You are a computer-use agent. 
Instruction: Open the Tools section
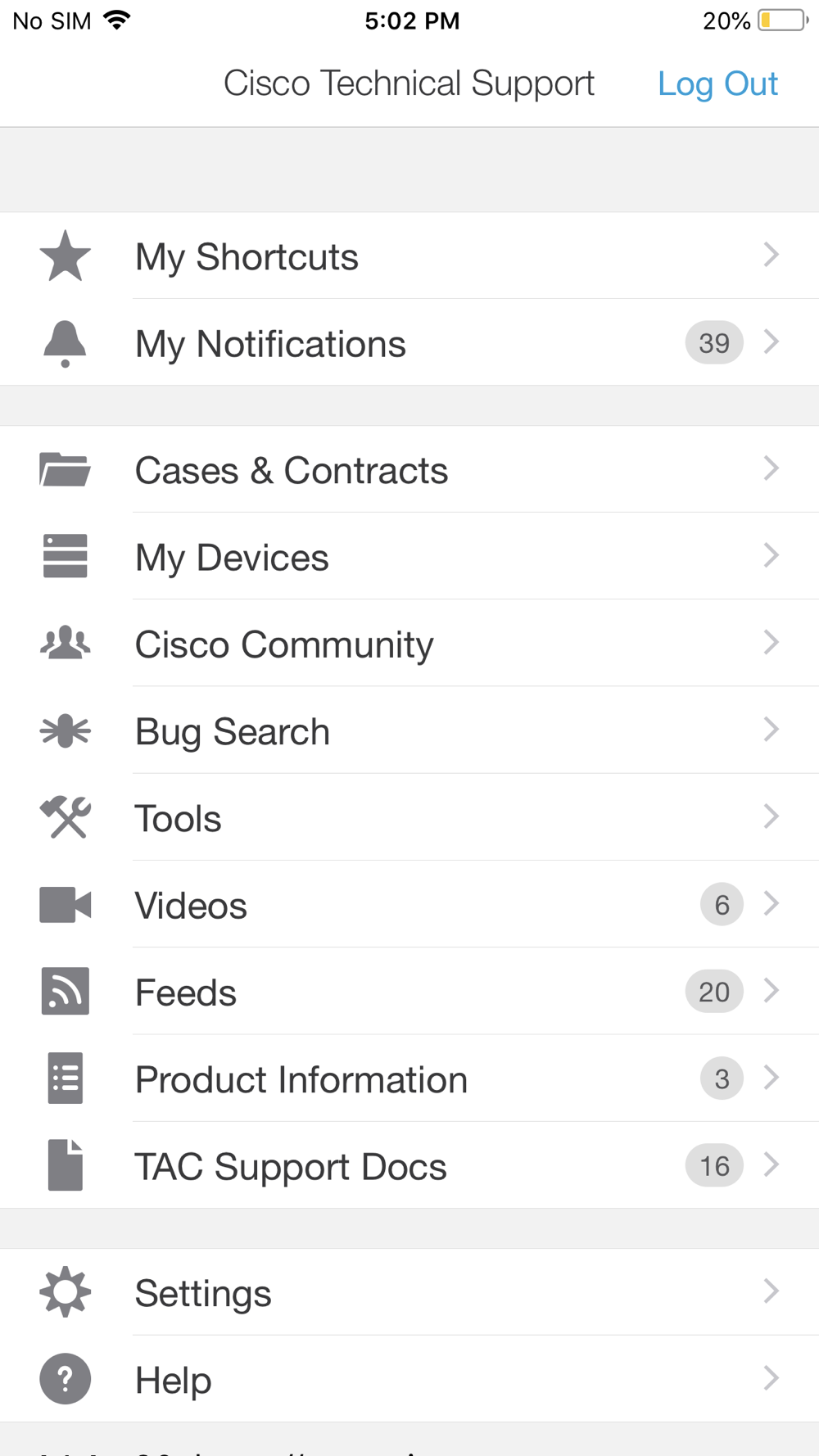pos(409,816)
